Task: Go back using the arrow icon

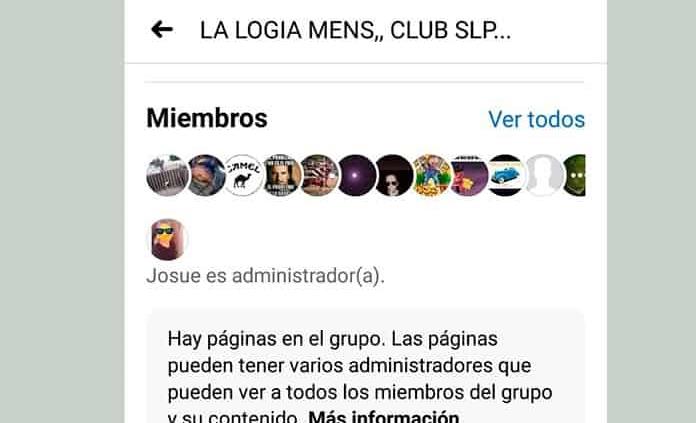Action: click(x=161, y=30)
